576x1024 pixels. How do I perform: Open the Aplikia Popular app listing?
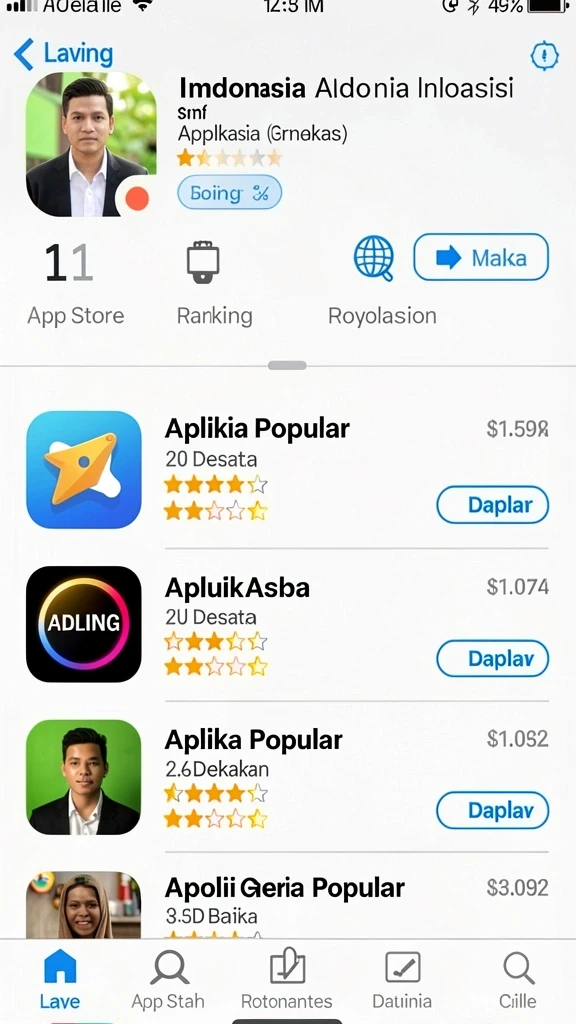[x=287, y=470]
